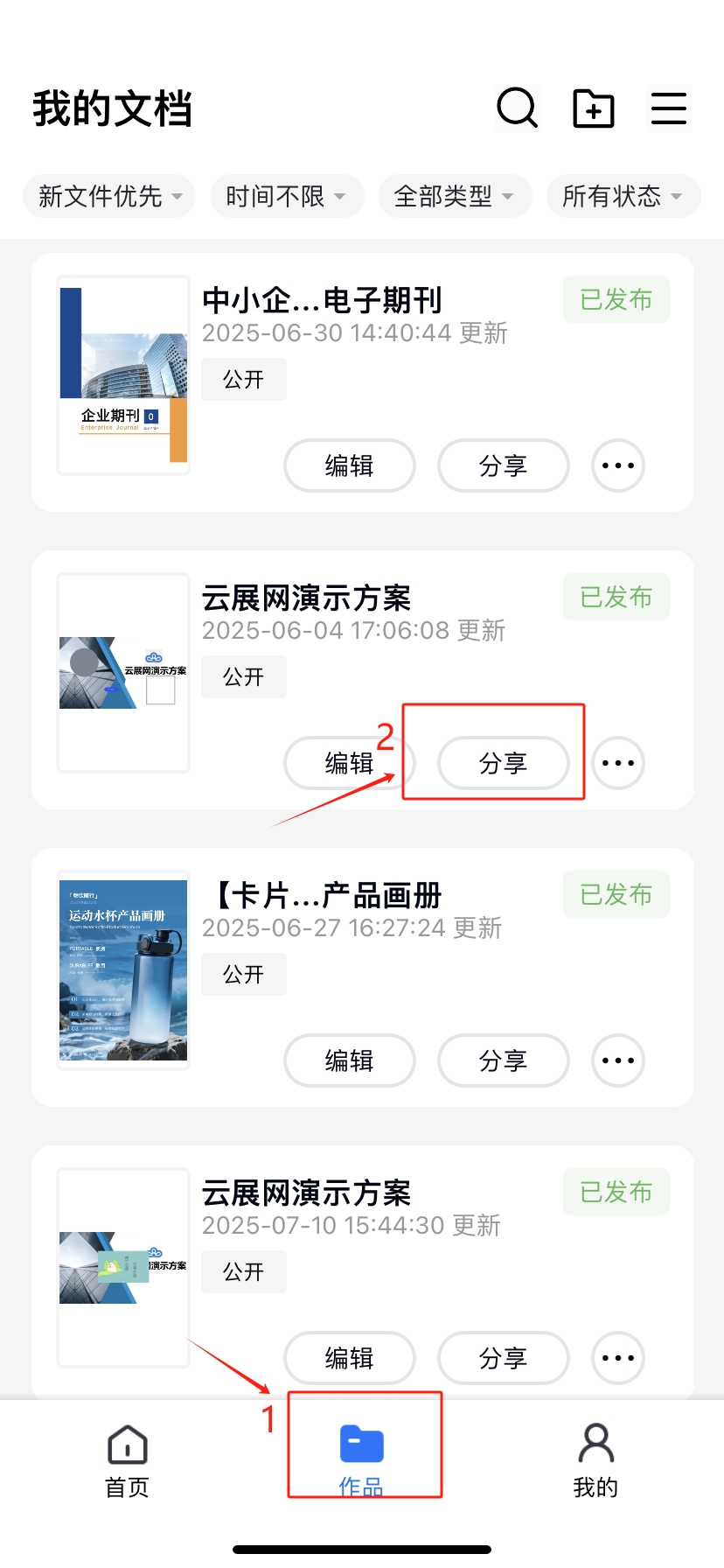
Task: Open more options for 中小企...电子期刊
Action: point(618,465)
